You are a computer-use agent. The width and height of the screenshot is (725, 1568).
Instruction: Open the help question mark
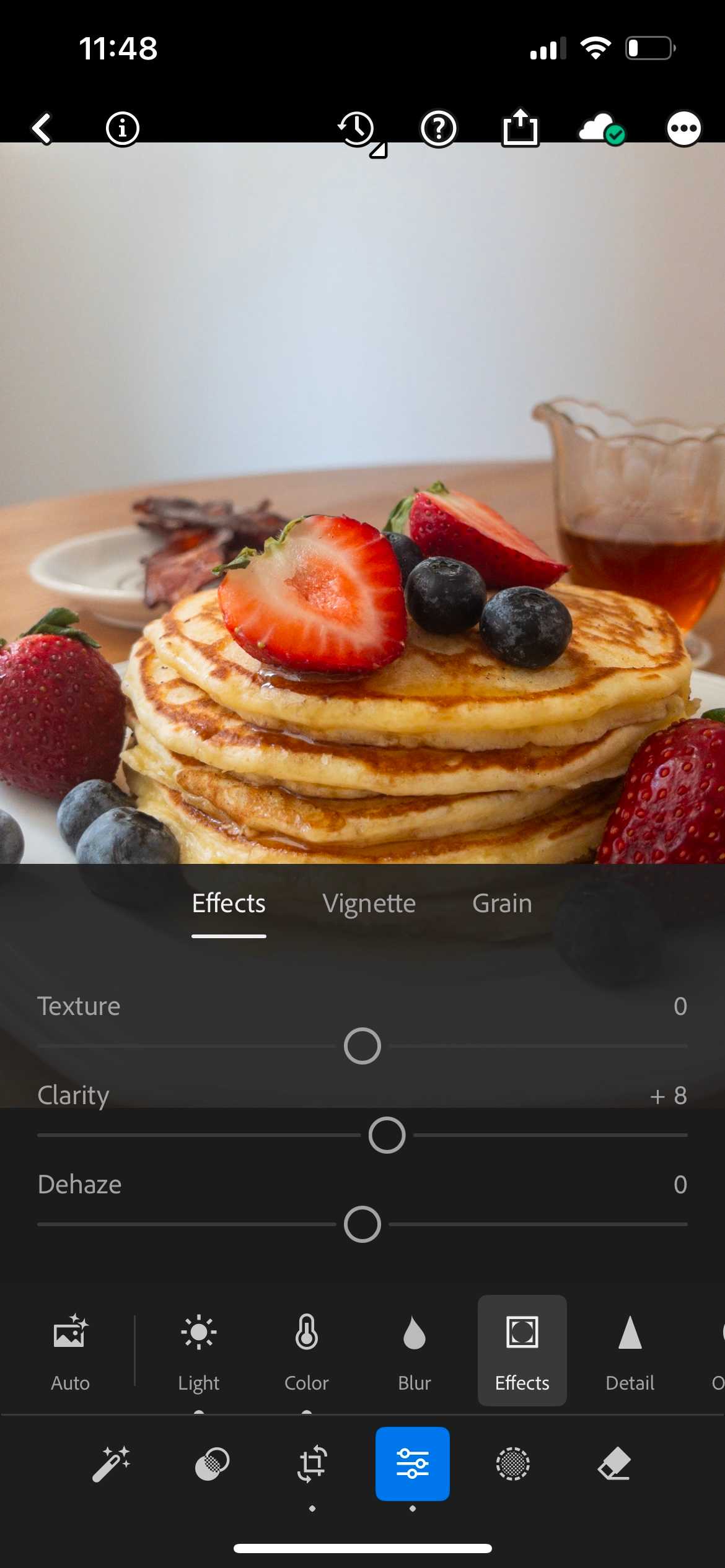pos(438,129)
